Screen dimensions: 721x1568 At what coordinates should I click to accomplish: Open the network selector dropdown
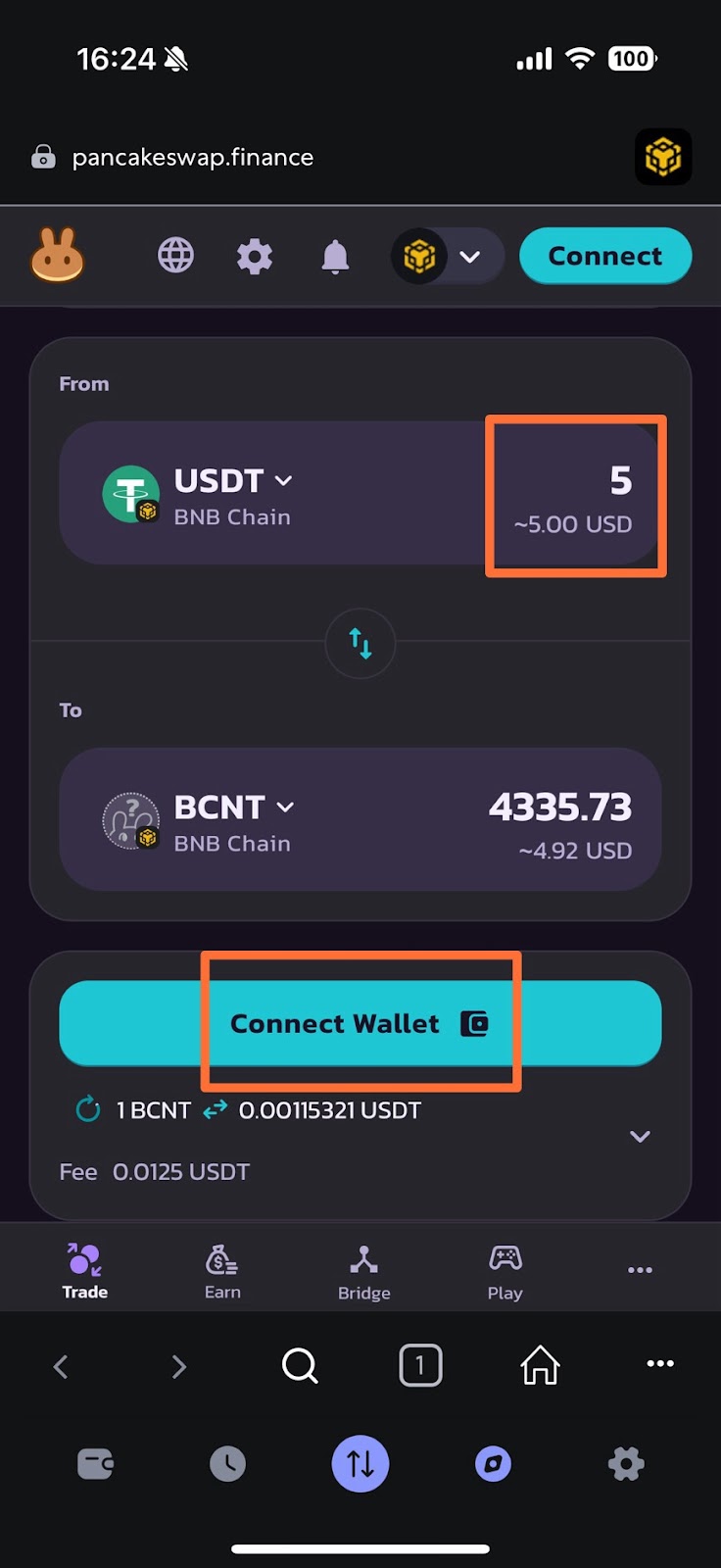(448, 257)
